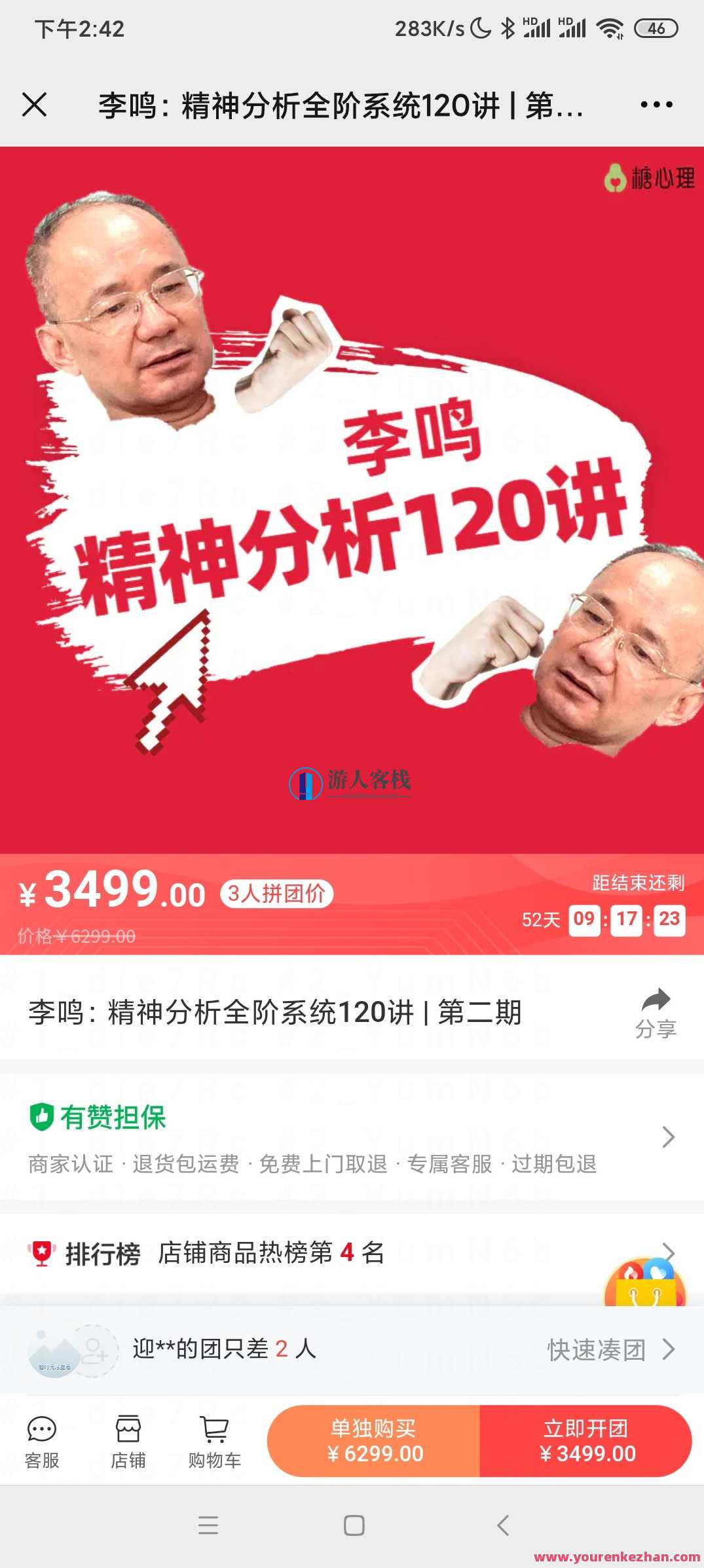Click the 快速凑团 quick-join link

[x=597, y=1350]
